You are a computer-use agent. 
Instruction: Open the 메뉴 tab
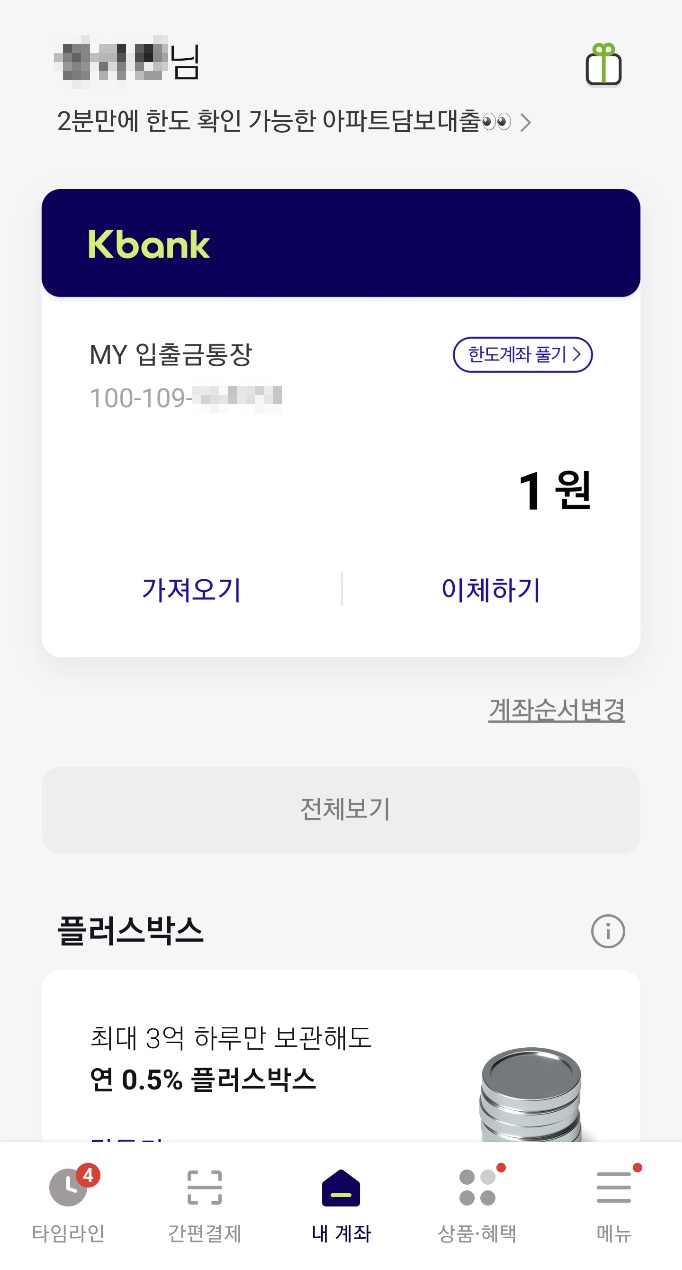614,1204
